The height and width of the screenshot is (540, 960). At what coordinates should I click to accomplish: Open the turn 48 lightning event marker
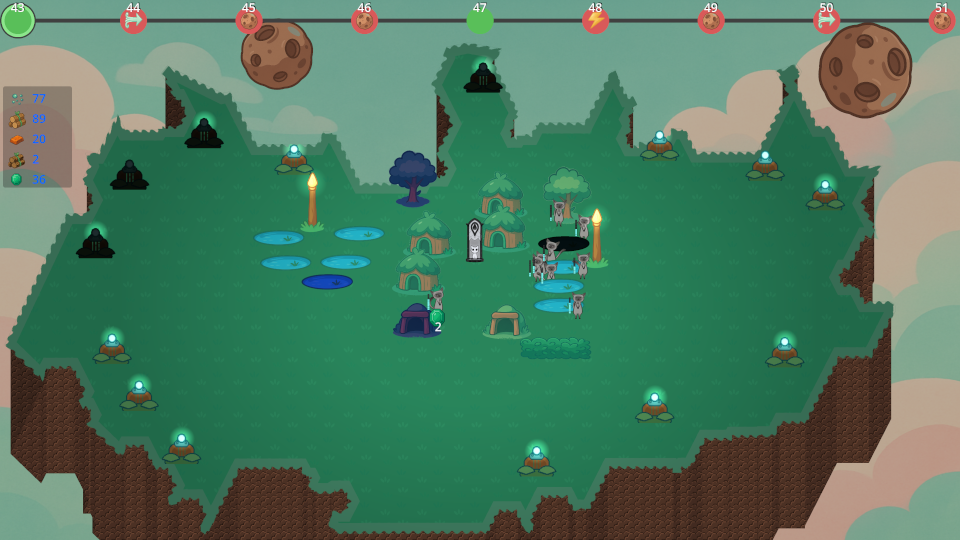(595, 20)
